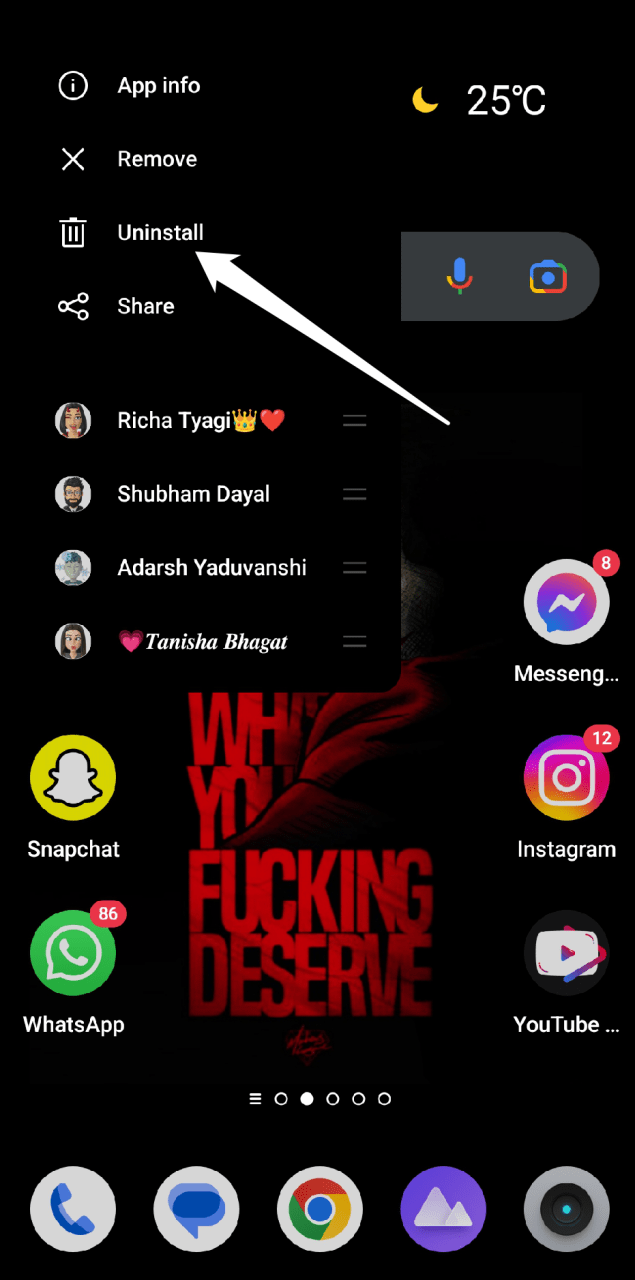Launch the Instagram app

click(x=566, y=777)
